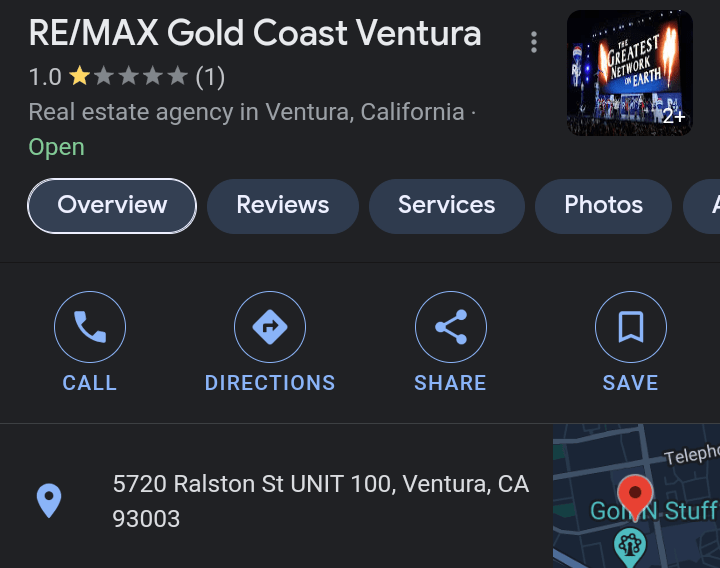Open the 5720 Ralston St address row
Viewport: 720px width, 568px height.
[320, 501]
